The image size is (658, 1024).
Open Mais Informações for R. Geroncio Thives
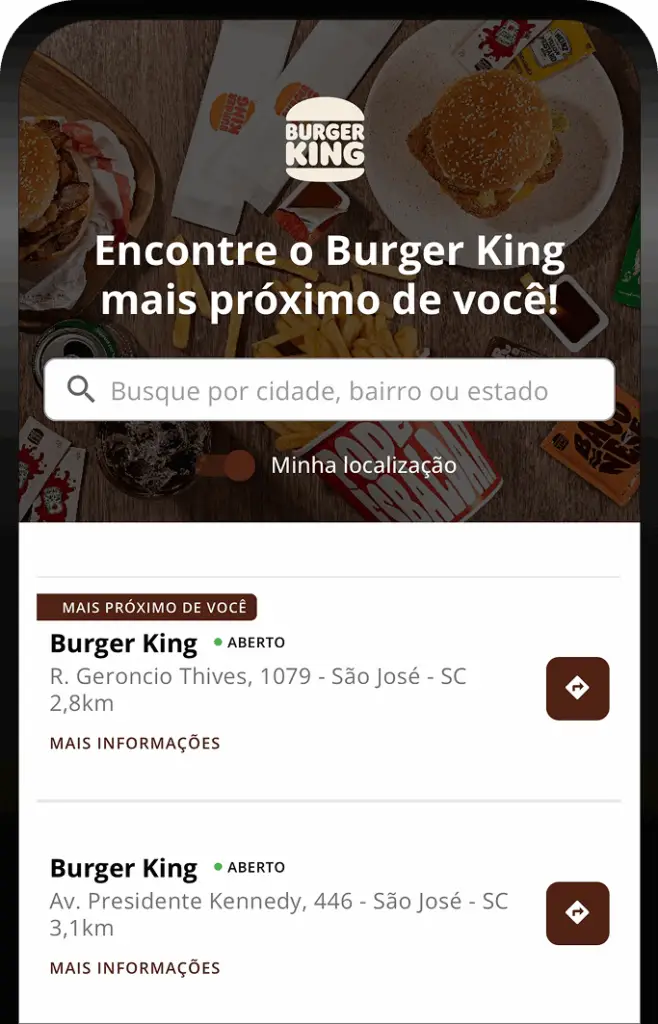pos(135,743)
